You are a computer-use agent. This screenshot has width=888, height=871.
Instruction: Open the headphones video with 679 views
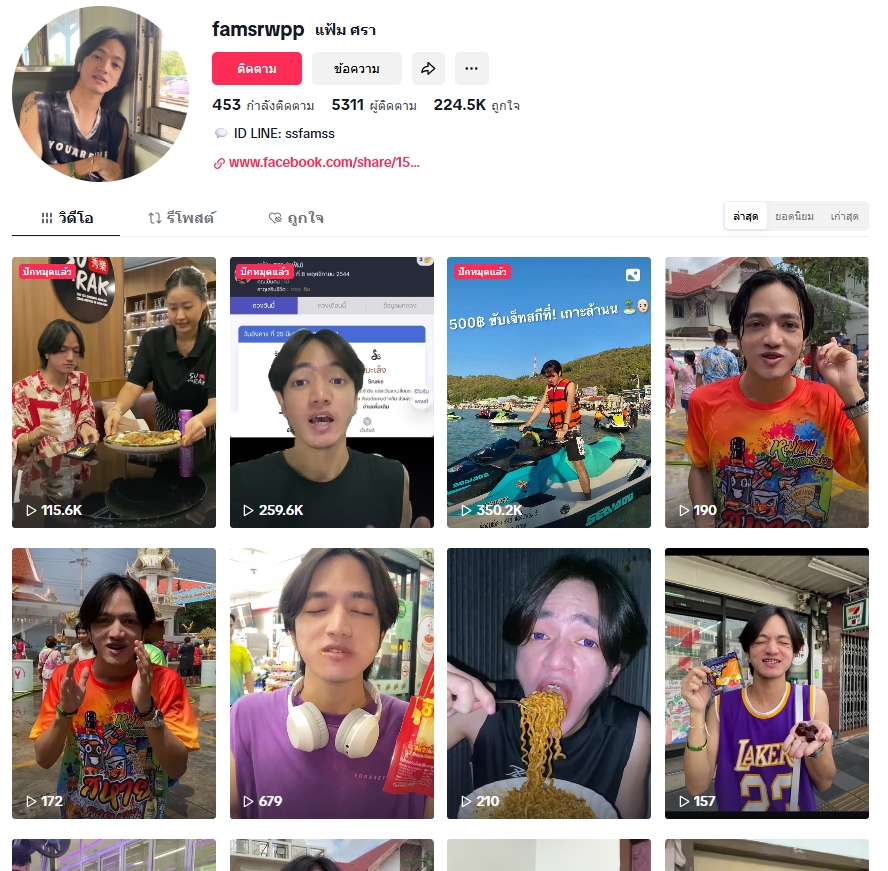[x=332, y=683]
